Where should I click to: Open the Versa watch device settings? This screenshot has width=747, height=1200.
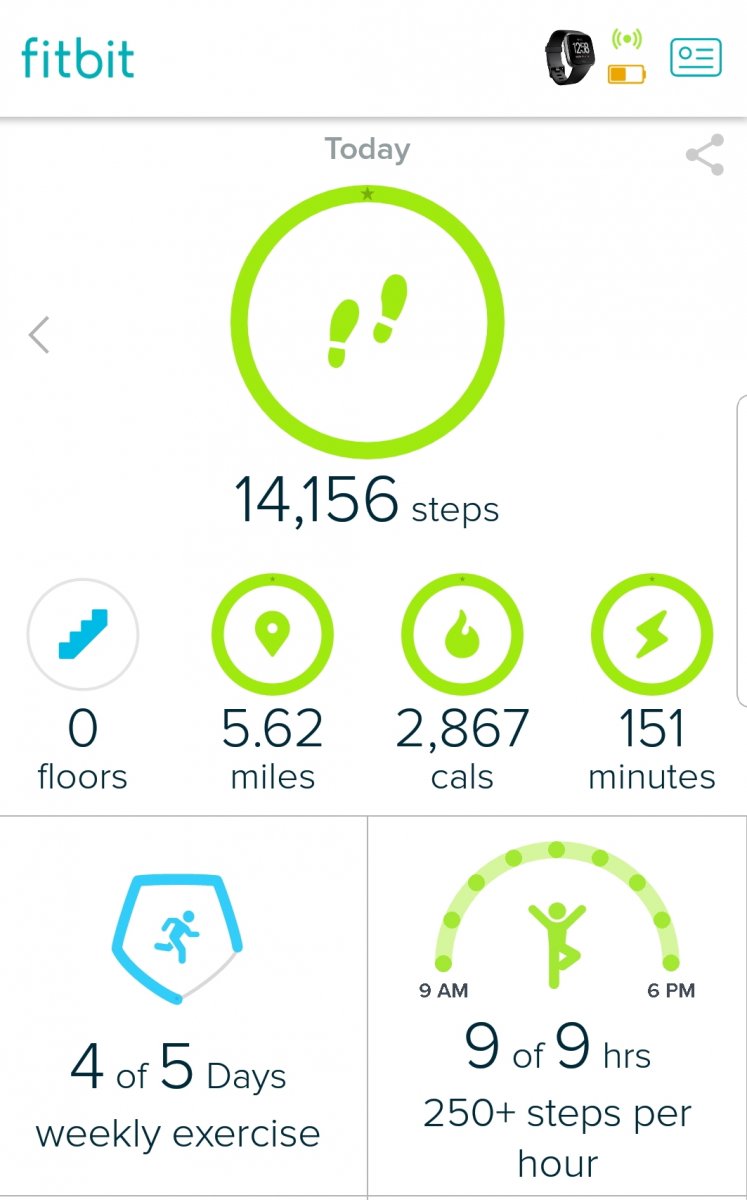point(569,57)
